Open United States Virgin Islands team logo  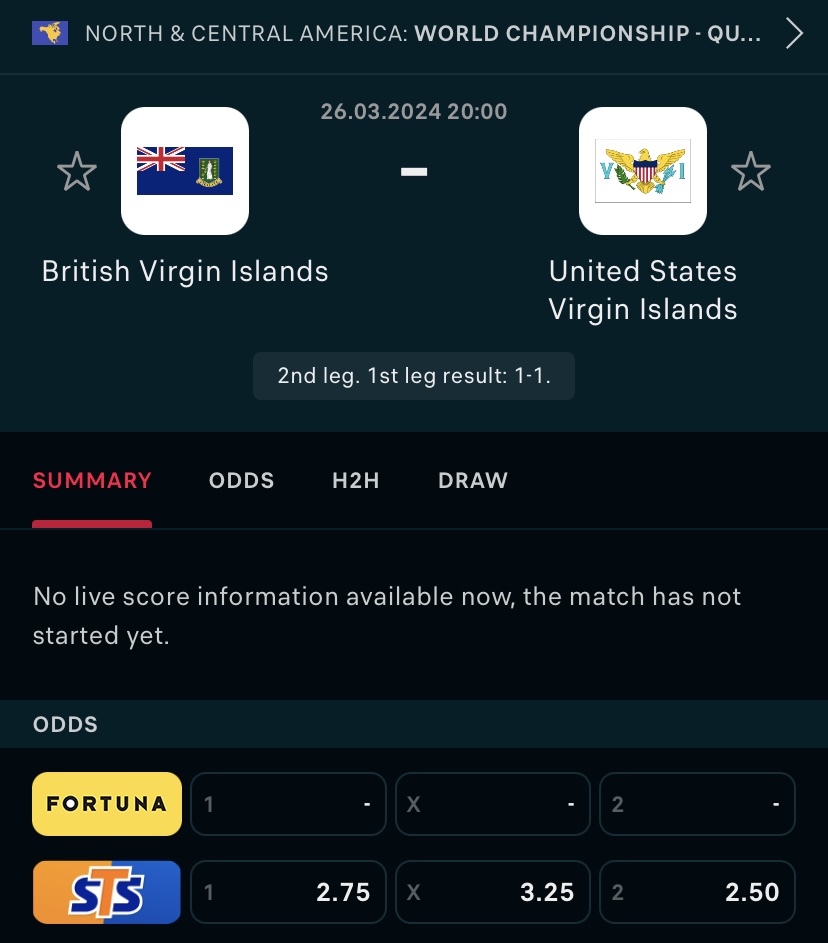coord(643,171)
